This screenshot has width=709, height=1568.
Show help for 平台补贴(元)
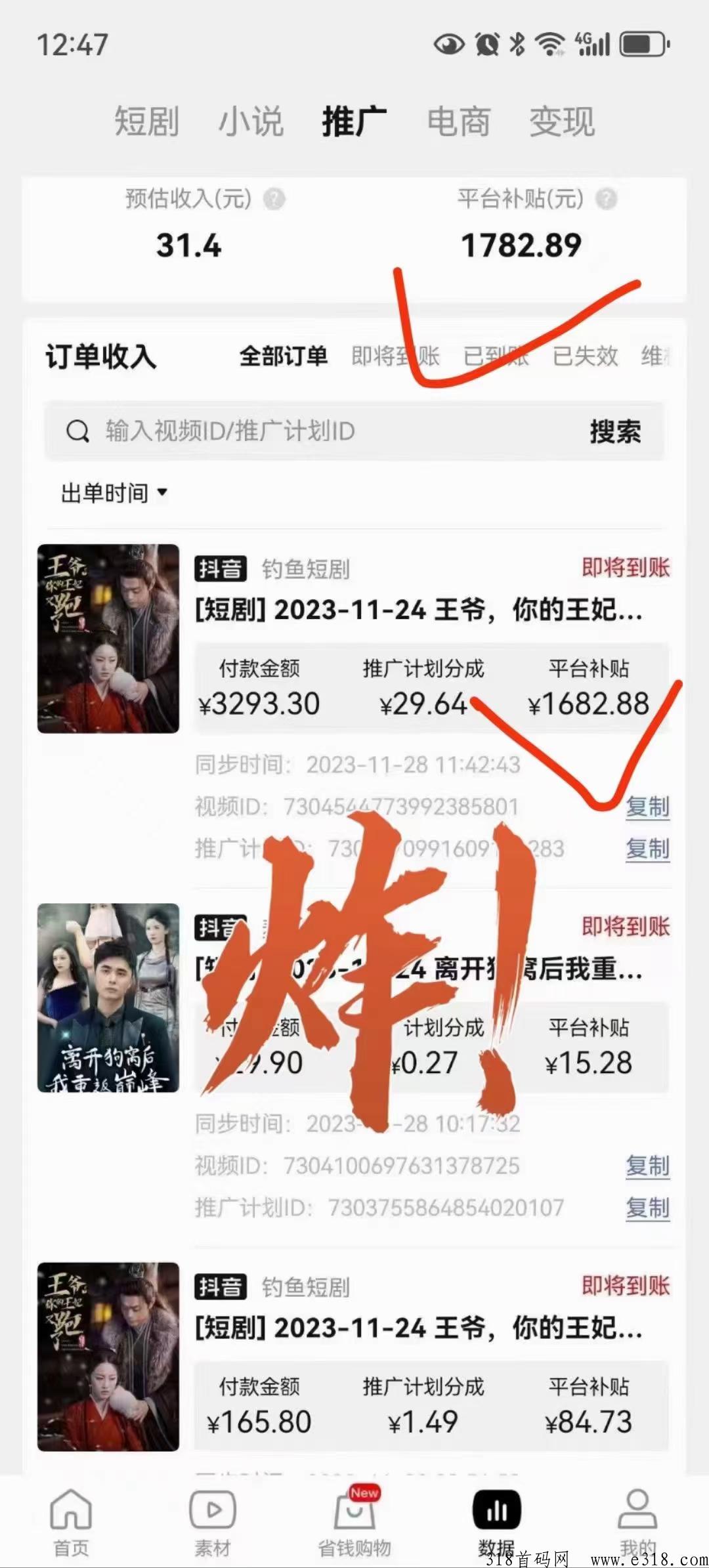click(606, 199)
